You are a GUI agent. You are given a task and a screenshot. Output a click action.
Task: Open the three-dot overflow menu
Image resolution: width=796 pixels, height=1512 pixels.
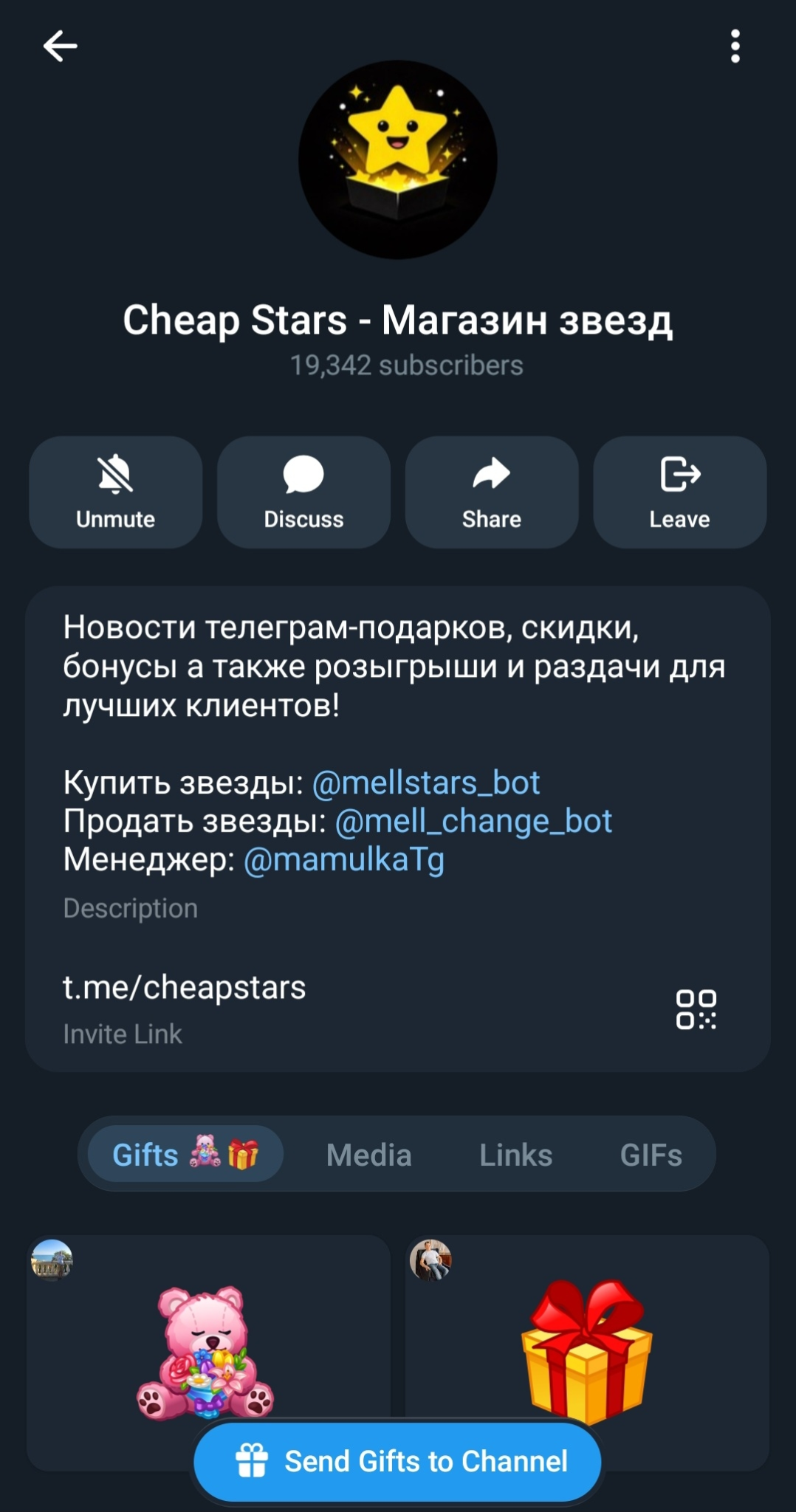[x=735, y=47]
